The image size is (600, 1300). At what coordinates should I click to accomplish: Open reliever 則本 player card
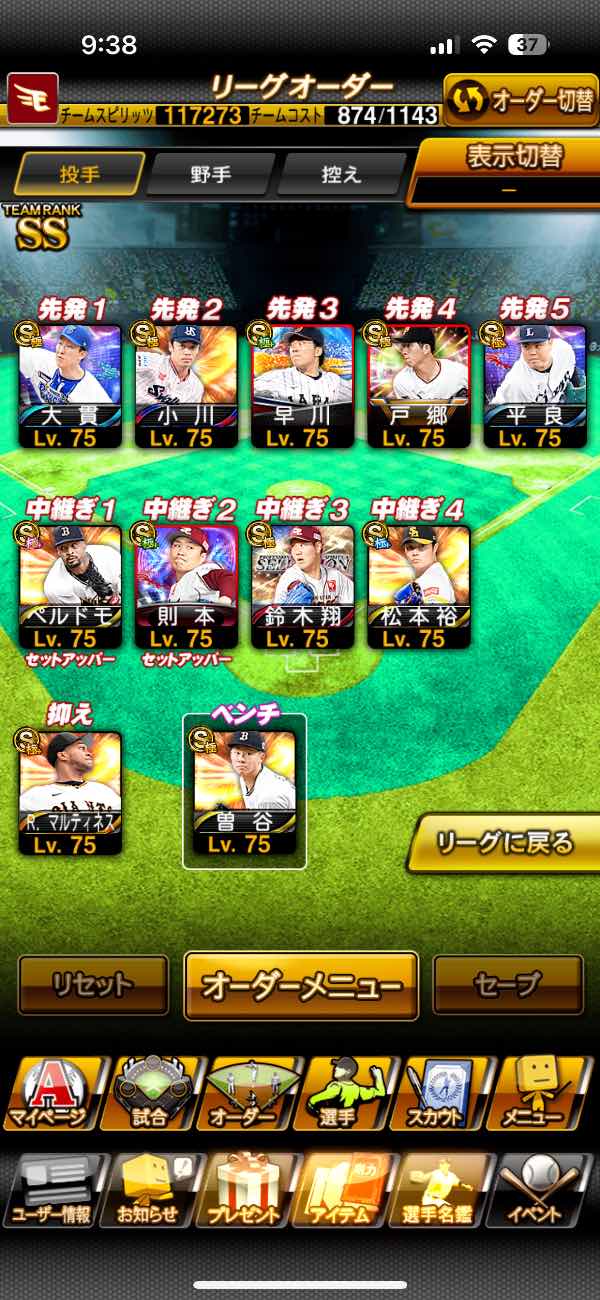coord(186,587)
